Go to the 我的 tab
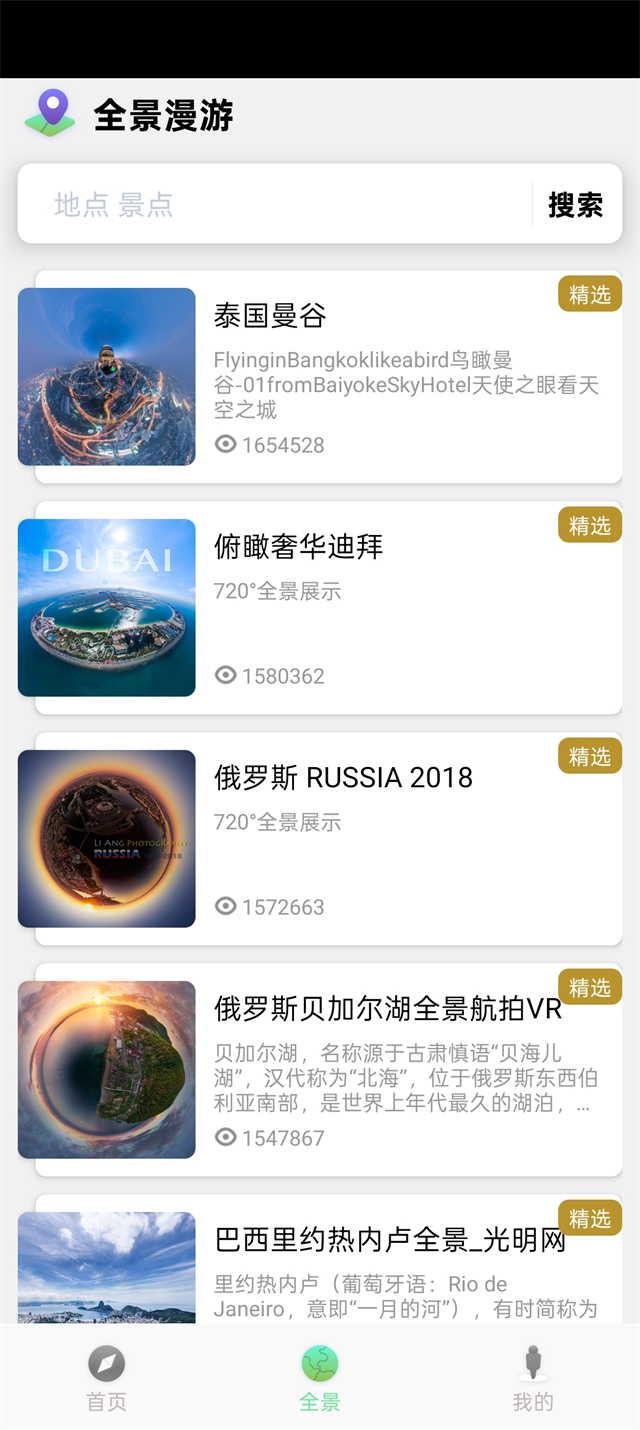Image resolution: width=640 pixels, height=1430 pixels. pos(533,1378)
